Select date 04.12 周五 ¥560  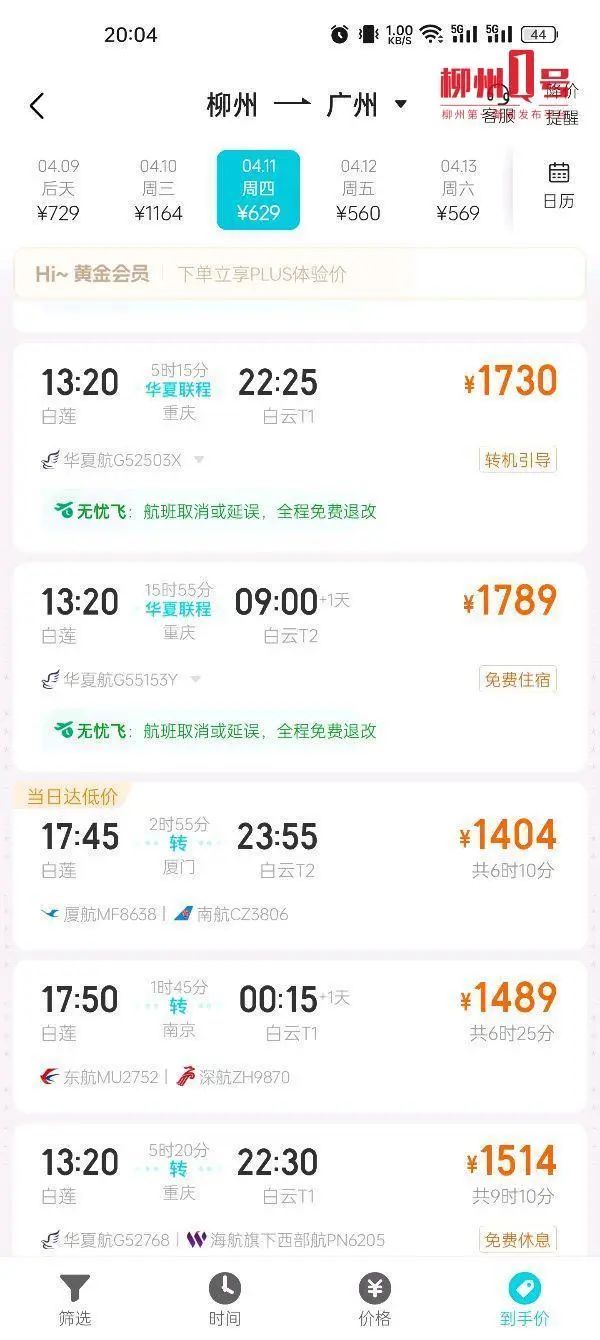pyautogui.click(x=358, y=190)
